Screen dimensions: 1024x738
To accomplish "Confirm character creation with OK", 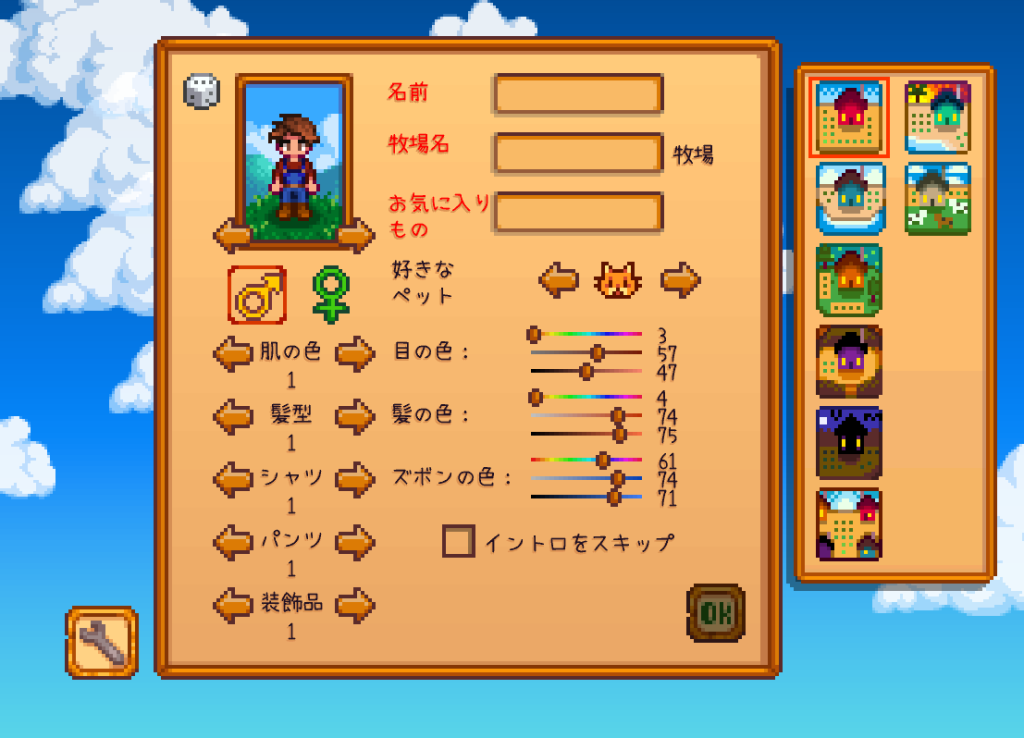I will pos(715,612).
